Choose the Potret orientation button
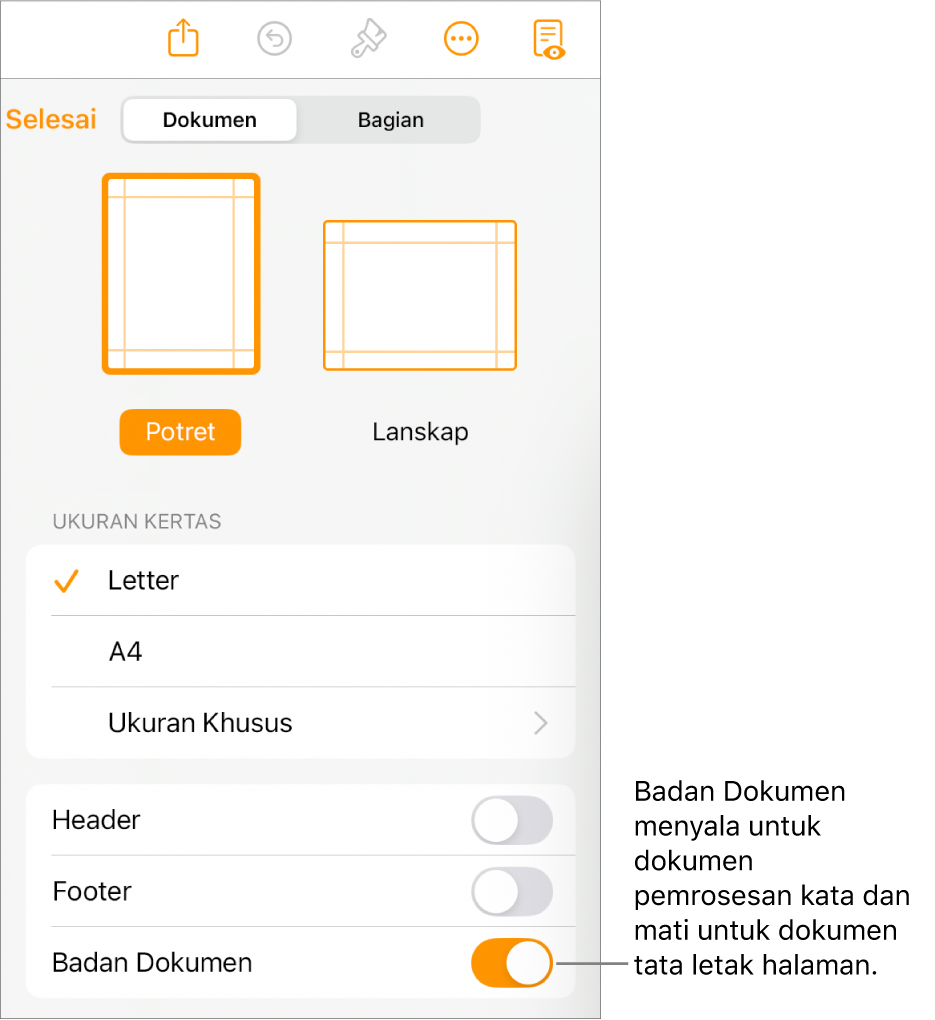 pyautogui.click(x=180, y=432)
